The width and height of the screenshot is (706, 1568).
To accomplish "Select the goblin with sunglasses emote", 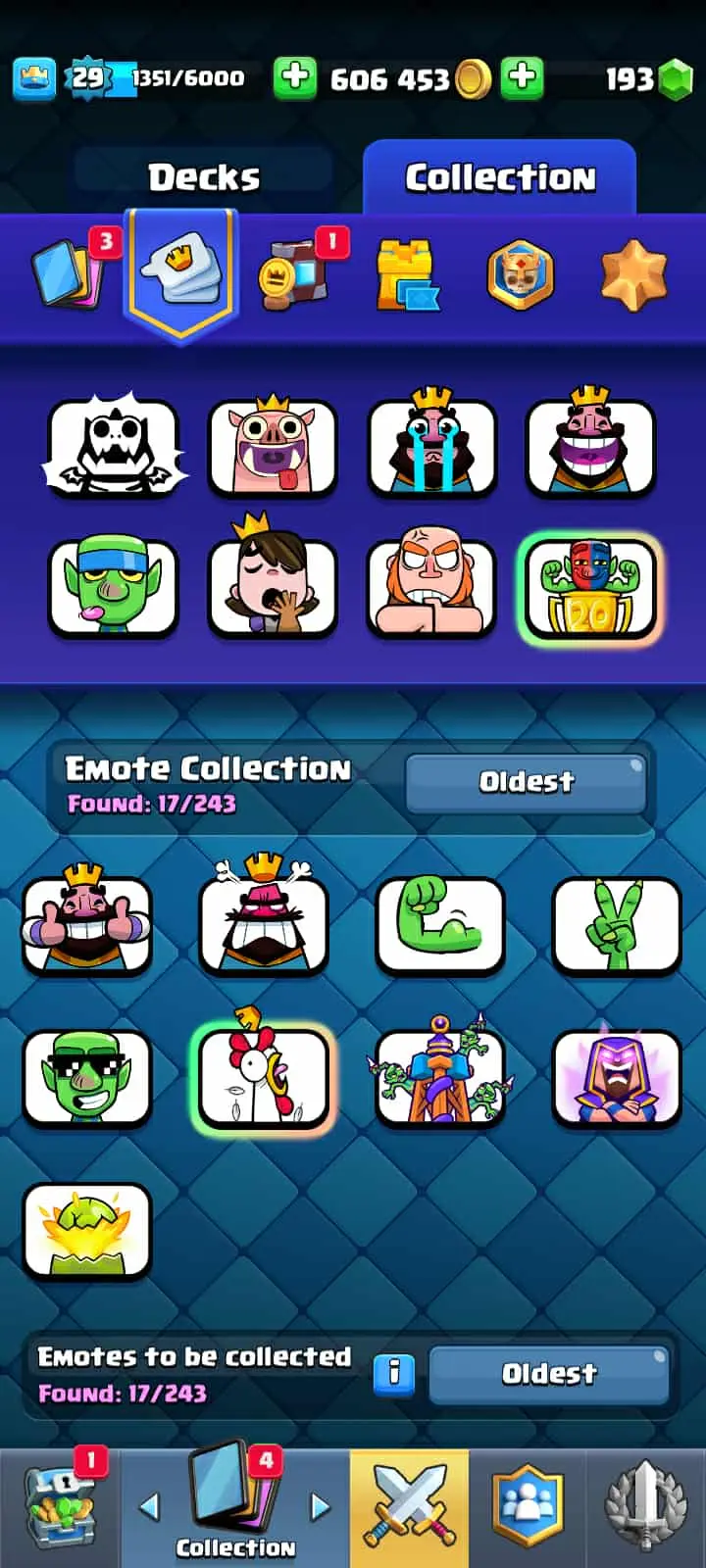I will pyautogui.click(x=87, y=1076).
